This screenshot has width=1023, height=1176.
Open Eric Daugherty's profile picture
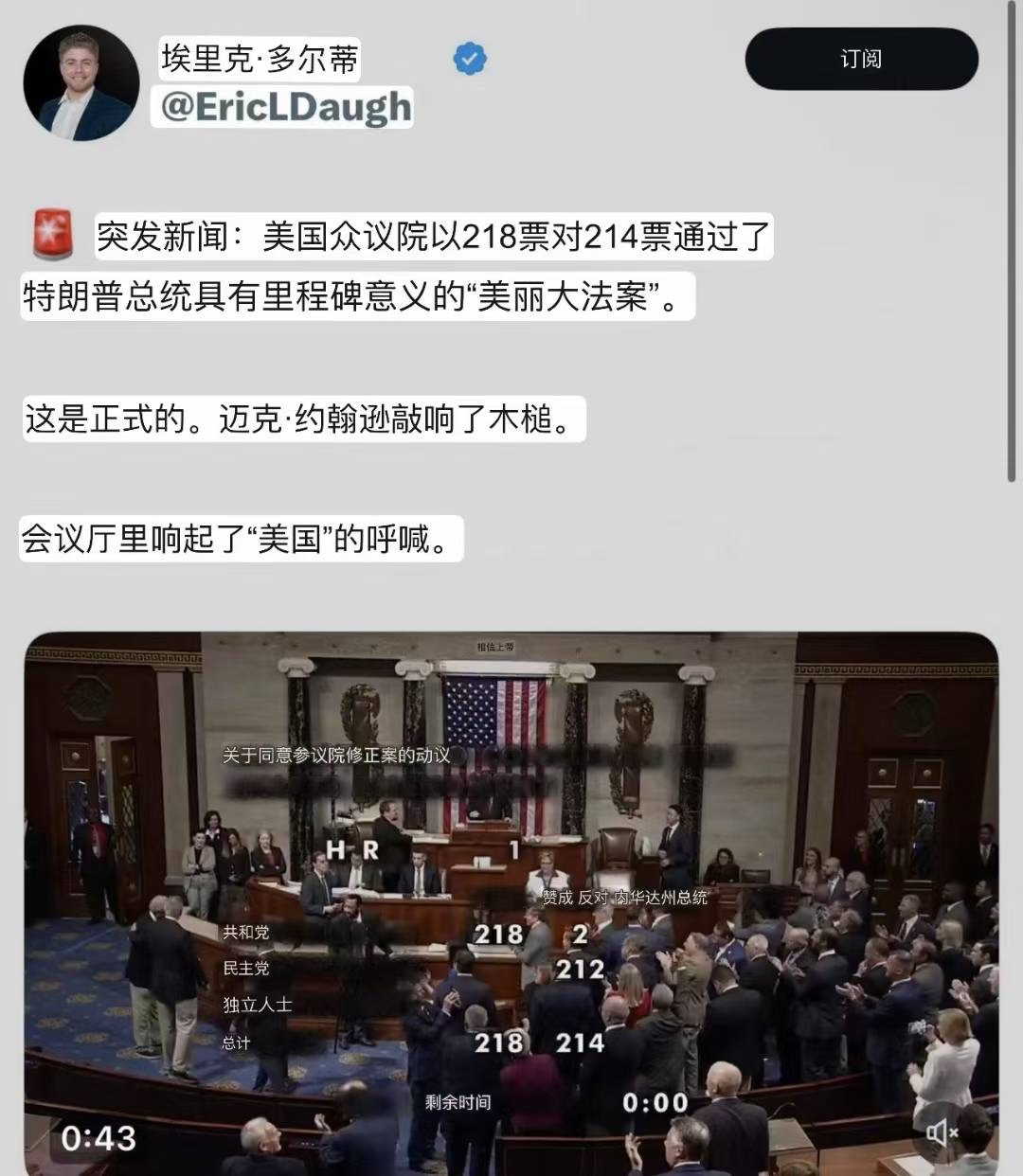81,83
